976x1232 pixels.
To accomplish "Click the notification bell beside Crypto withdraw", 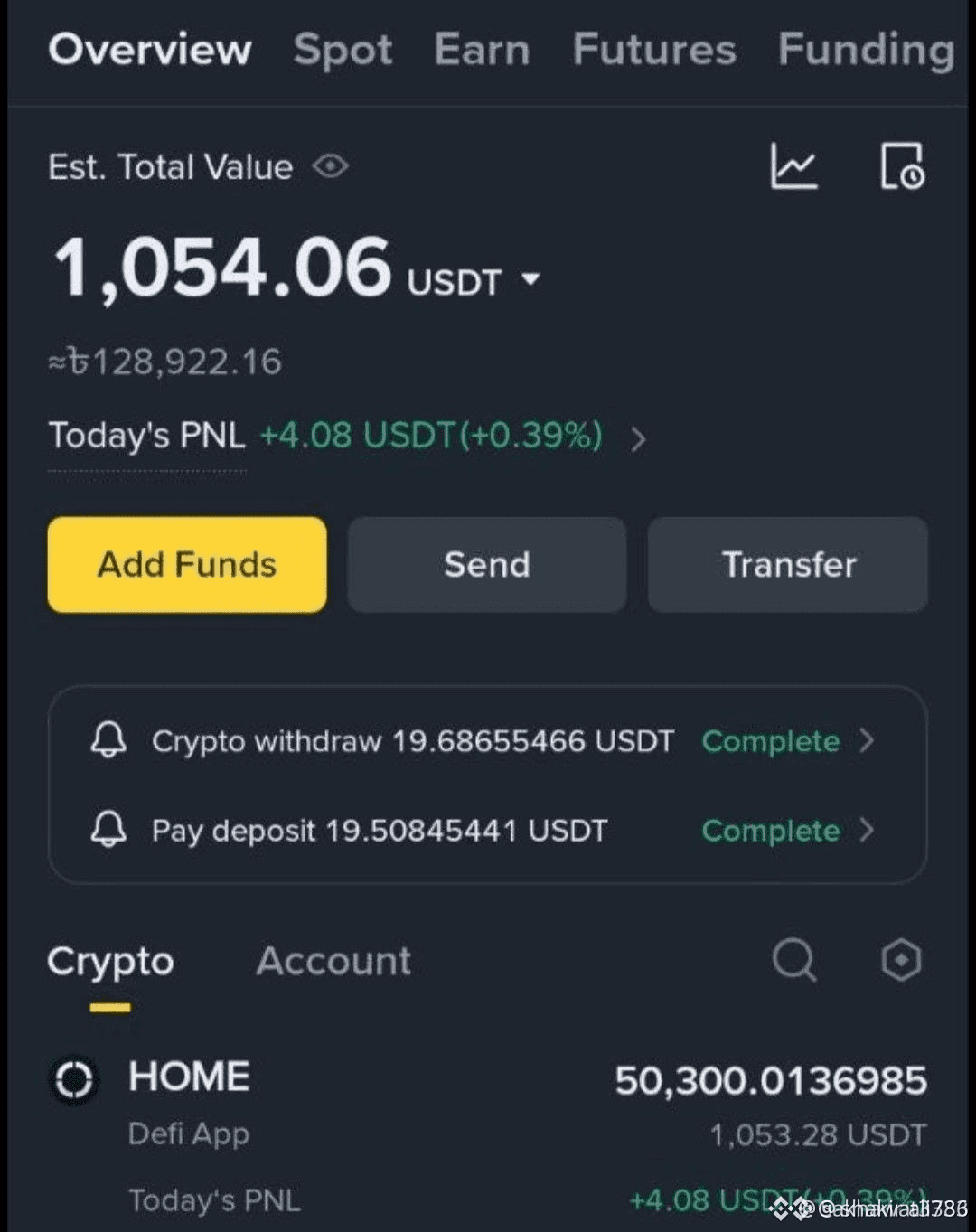I will (110, 741).
